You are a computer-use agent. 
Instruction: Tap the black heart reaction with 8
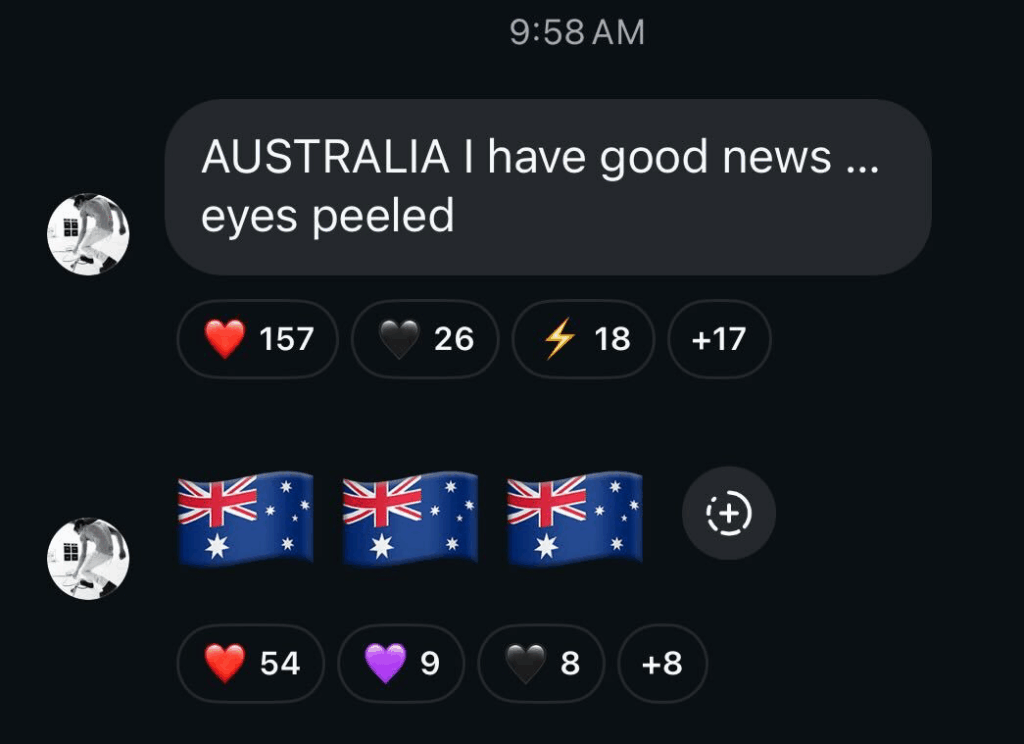click(x=541, y=662)
